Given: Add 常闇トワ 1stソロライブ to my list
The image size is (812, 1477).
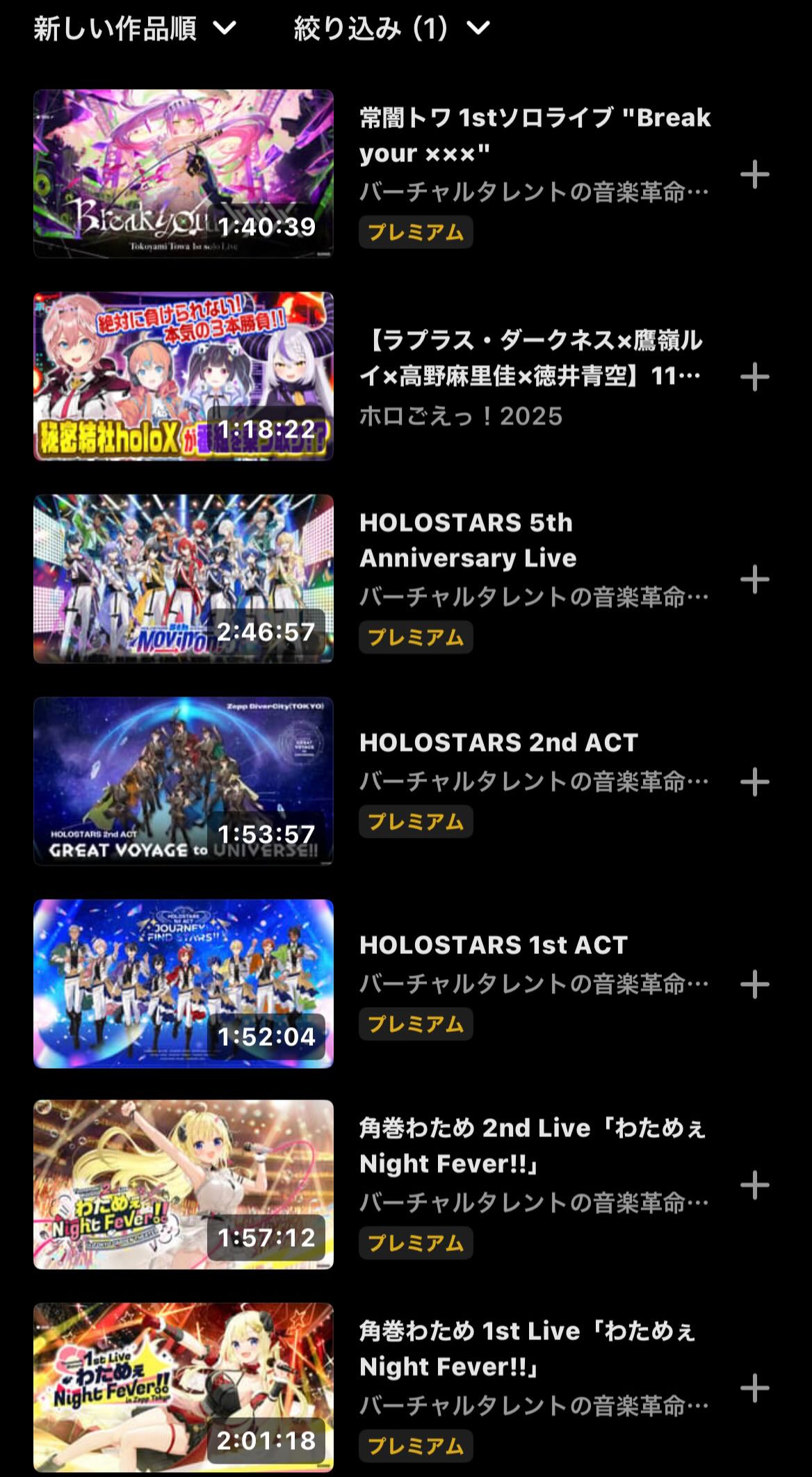Looking at the screenshot, I should [754, 174].
